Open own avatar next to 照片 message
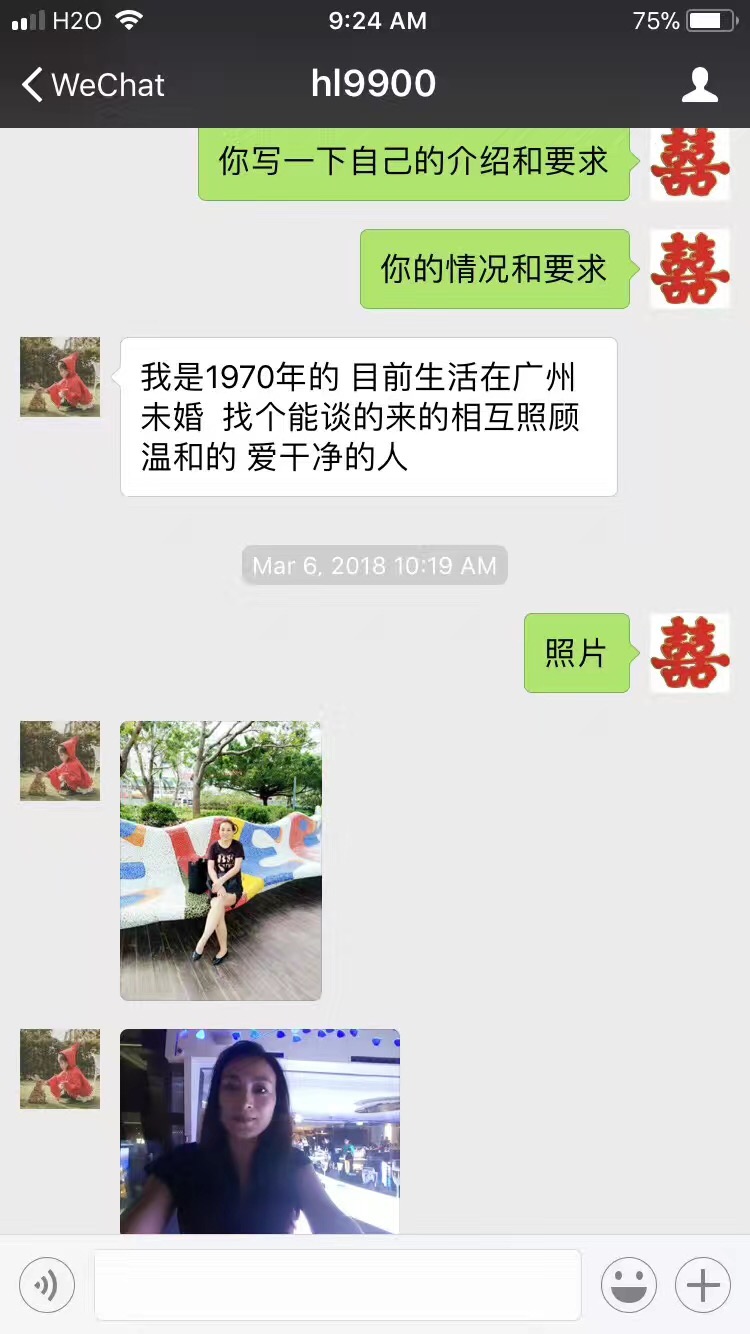The height and width of the screenshot is (1334, 750). [x=689, y=653]
